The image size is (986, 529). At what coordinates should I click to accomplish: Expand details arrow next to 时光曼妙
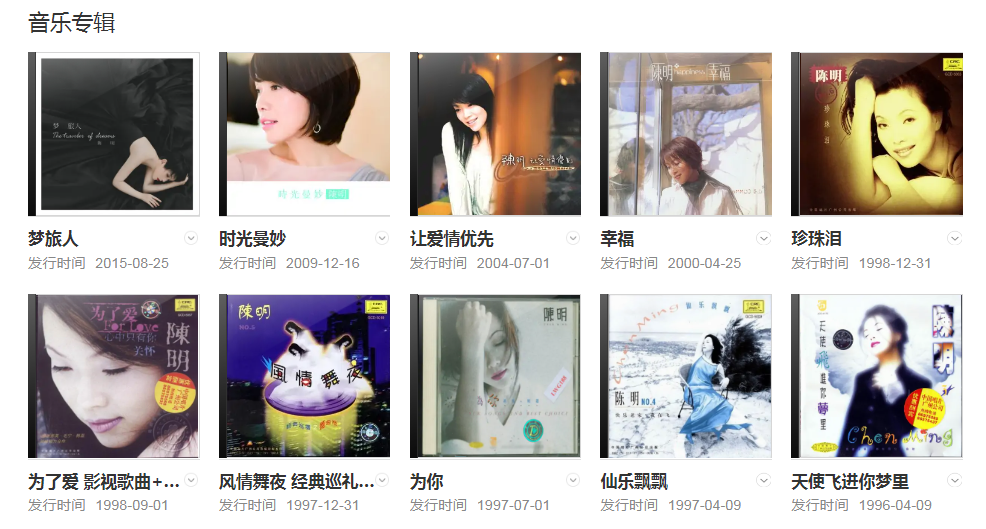(x=382, y=238)
